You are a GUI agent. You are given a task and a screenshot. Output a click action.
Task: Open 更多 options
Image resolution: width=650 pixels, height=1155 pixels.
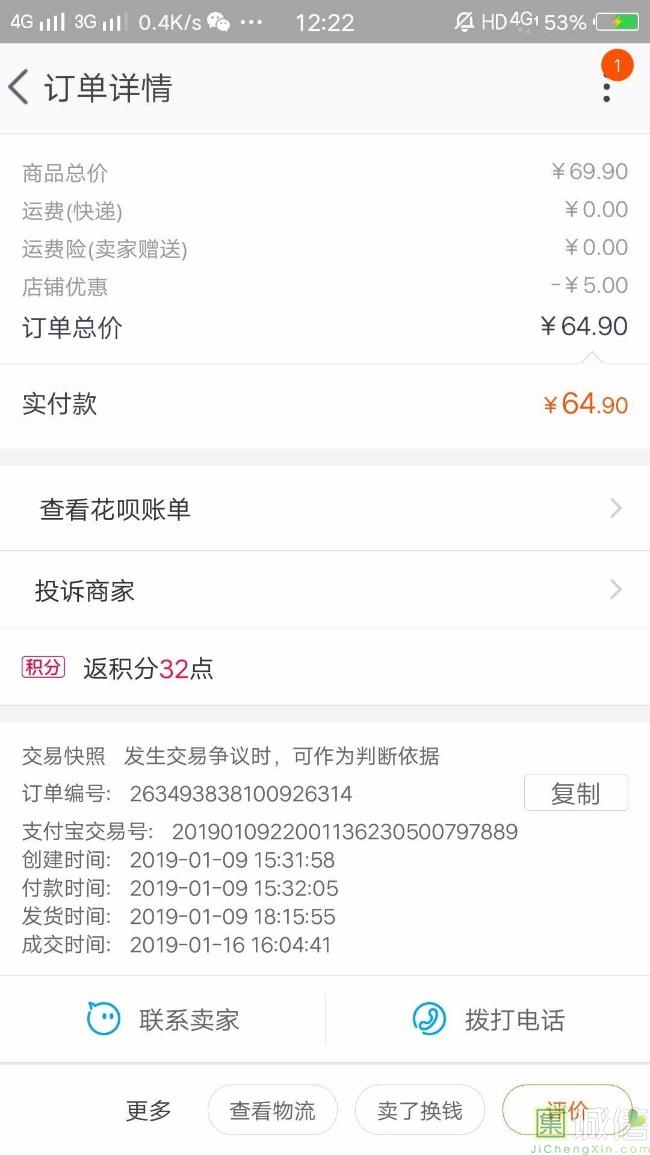(x=148, y=1110)
